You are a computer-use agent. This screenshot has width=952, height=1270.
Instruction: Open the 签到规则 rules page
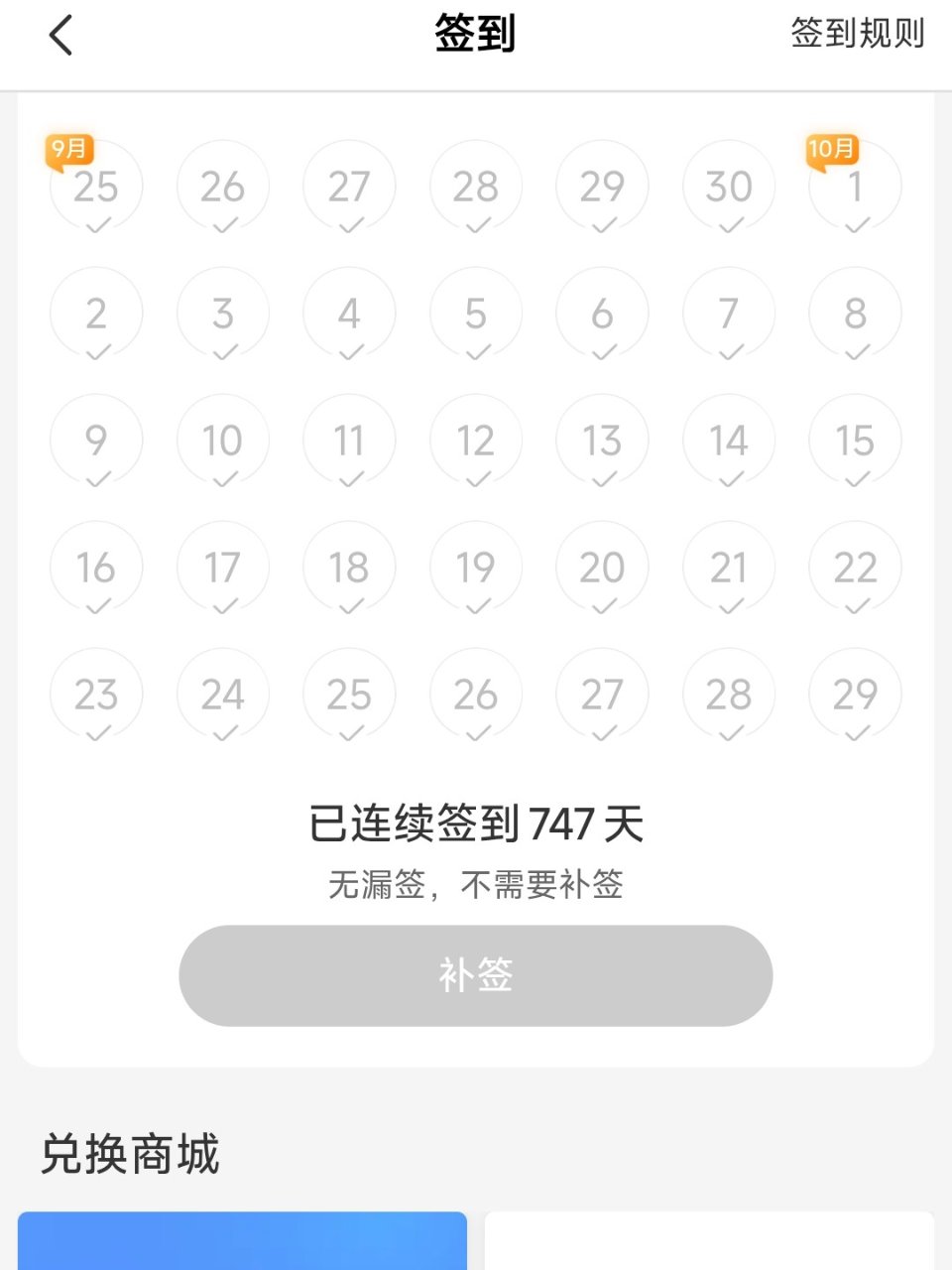tap(859, 33)
